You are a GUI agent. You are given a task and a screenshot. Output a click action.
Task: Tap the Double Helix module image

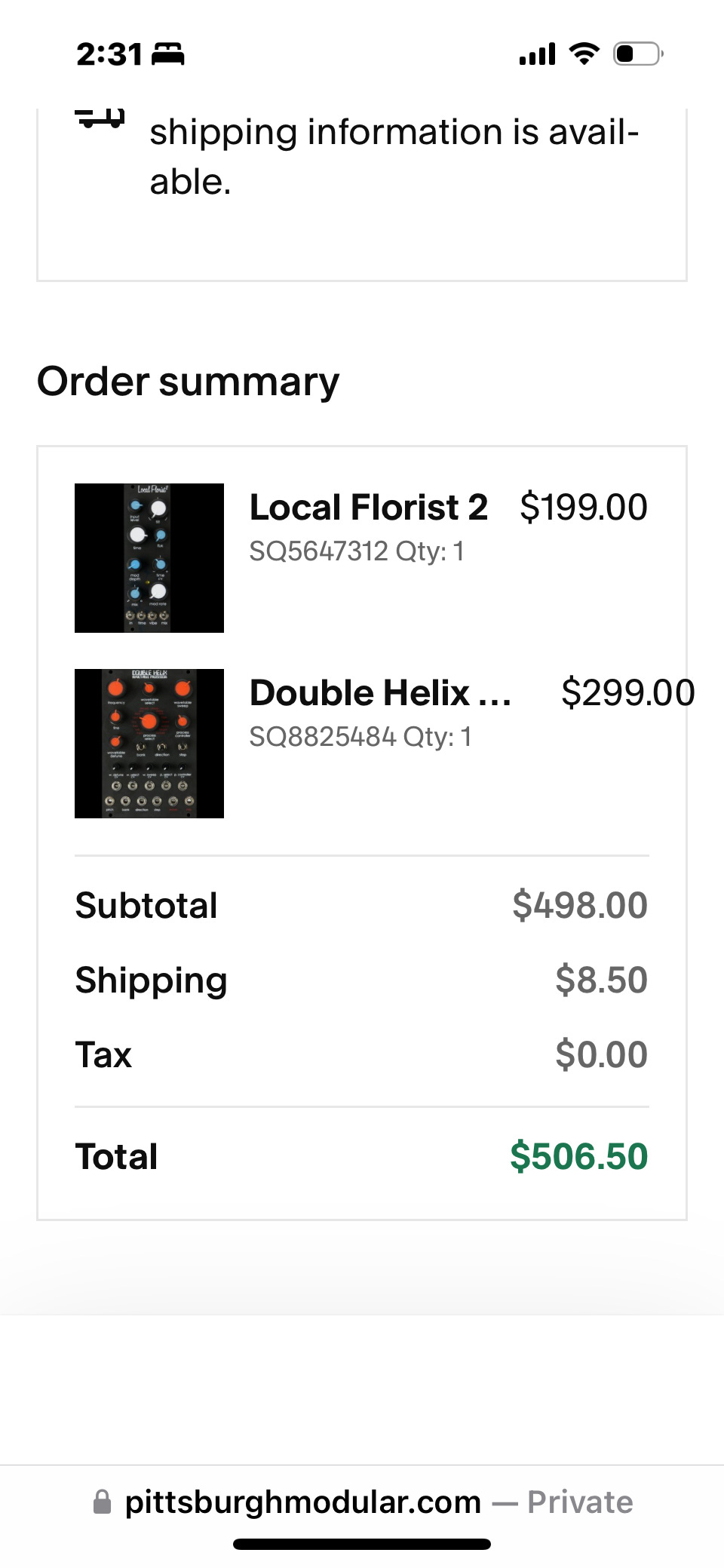tap(149, 742)
